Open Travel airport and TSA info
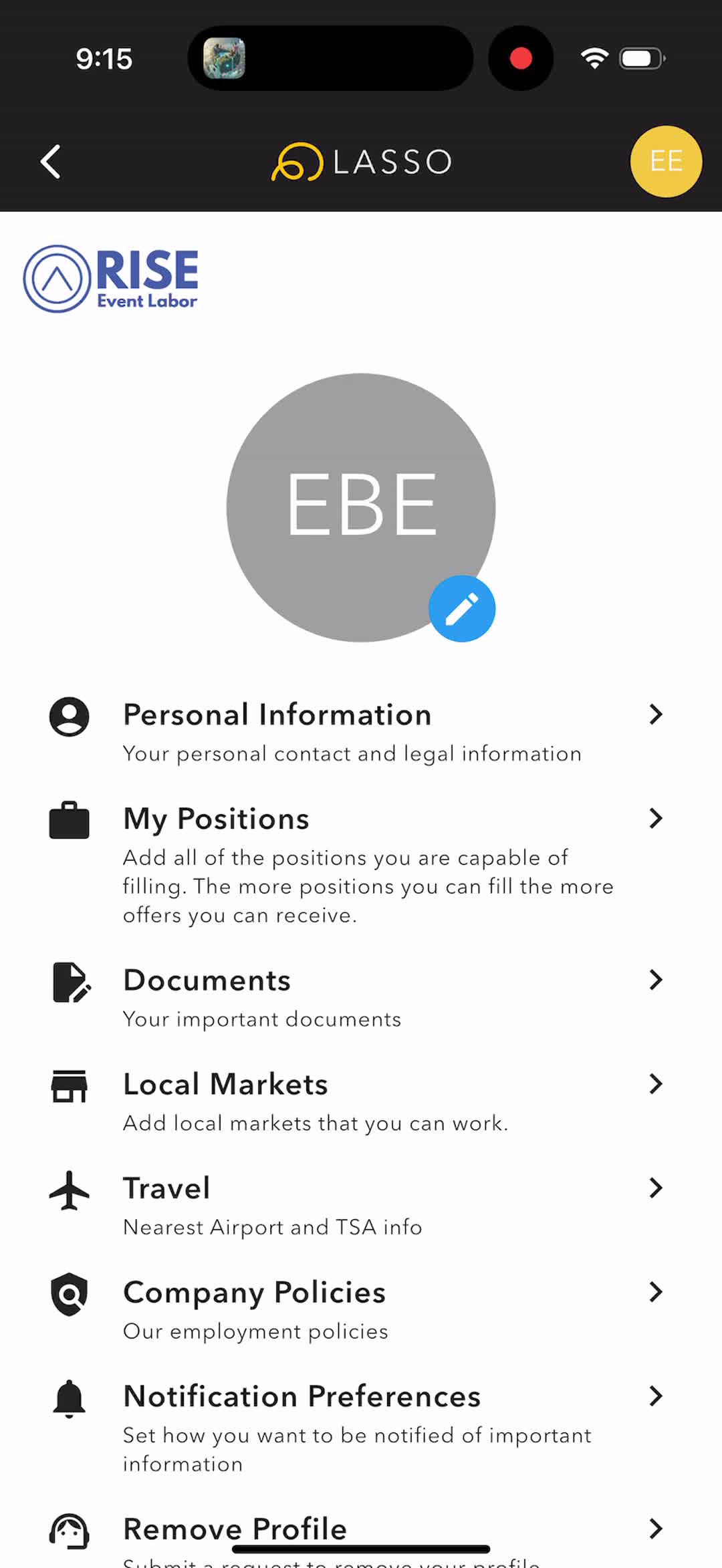The image size is (722, 1568). [354, 1206]
